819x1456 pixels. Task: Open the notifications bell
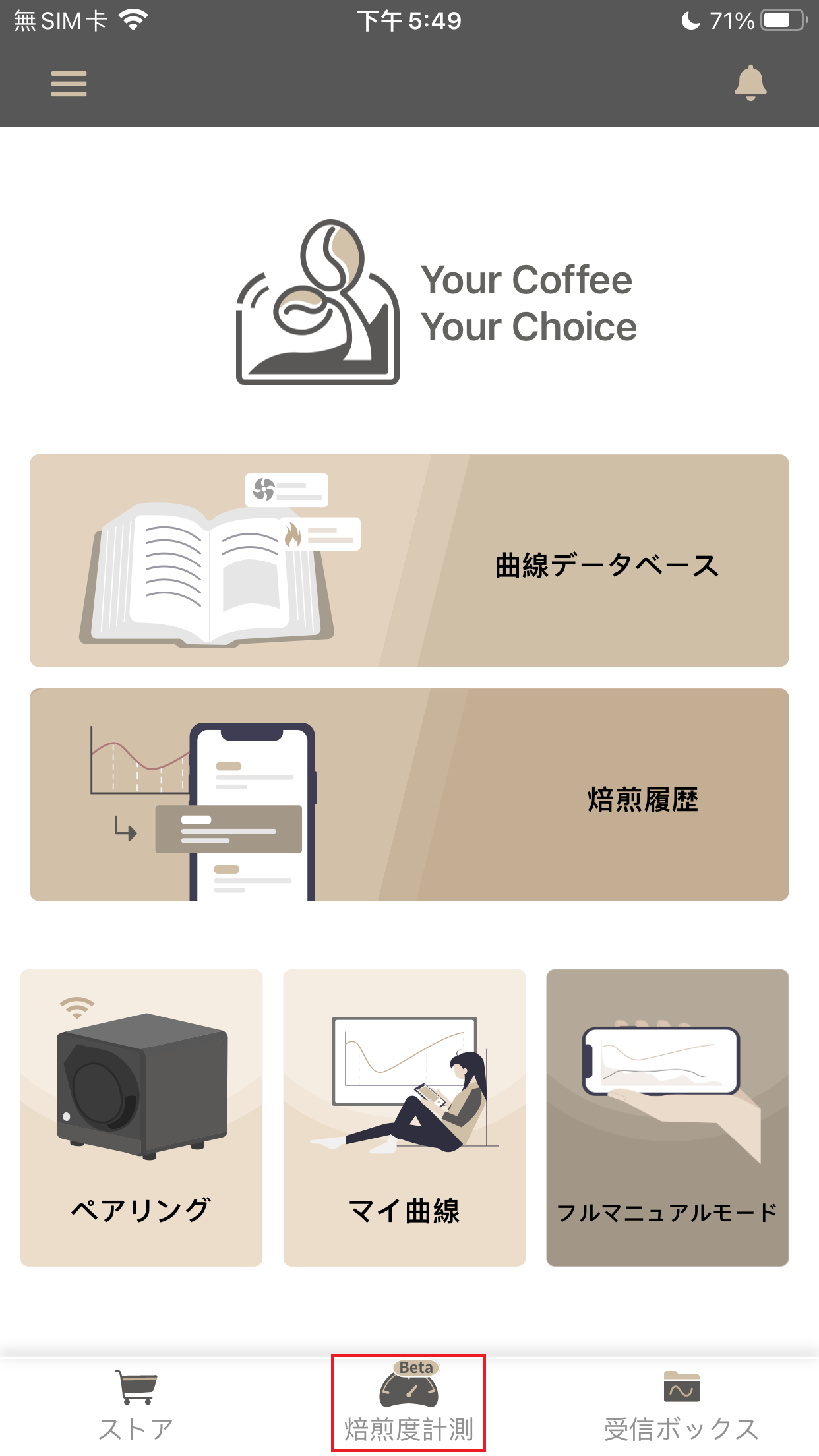750,83
